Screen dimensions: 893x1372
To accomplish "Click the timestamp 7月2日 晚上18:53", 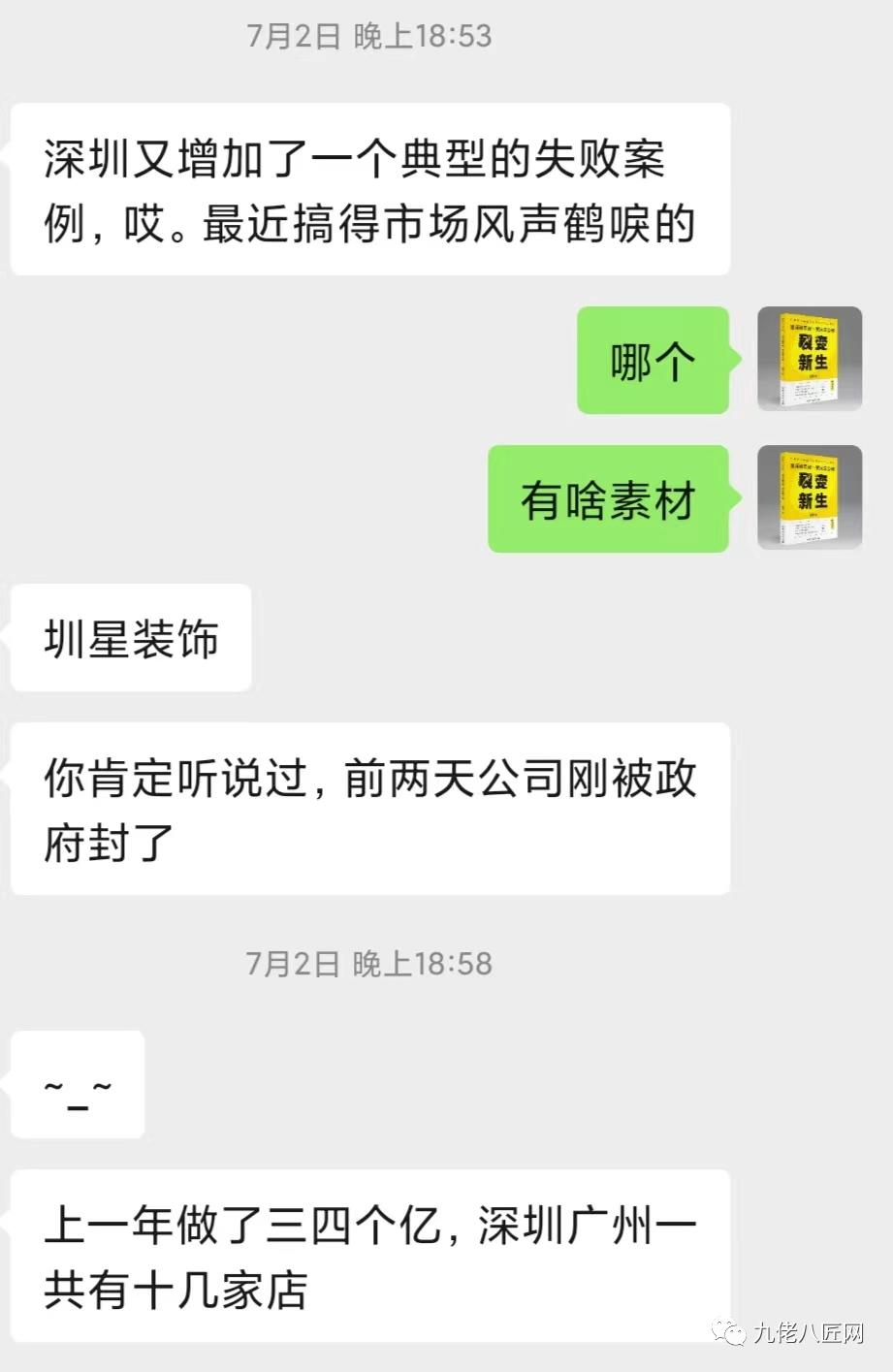I will pos(368,37).
